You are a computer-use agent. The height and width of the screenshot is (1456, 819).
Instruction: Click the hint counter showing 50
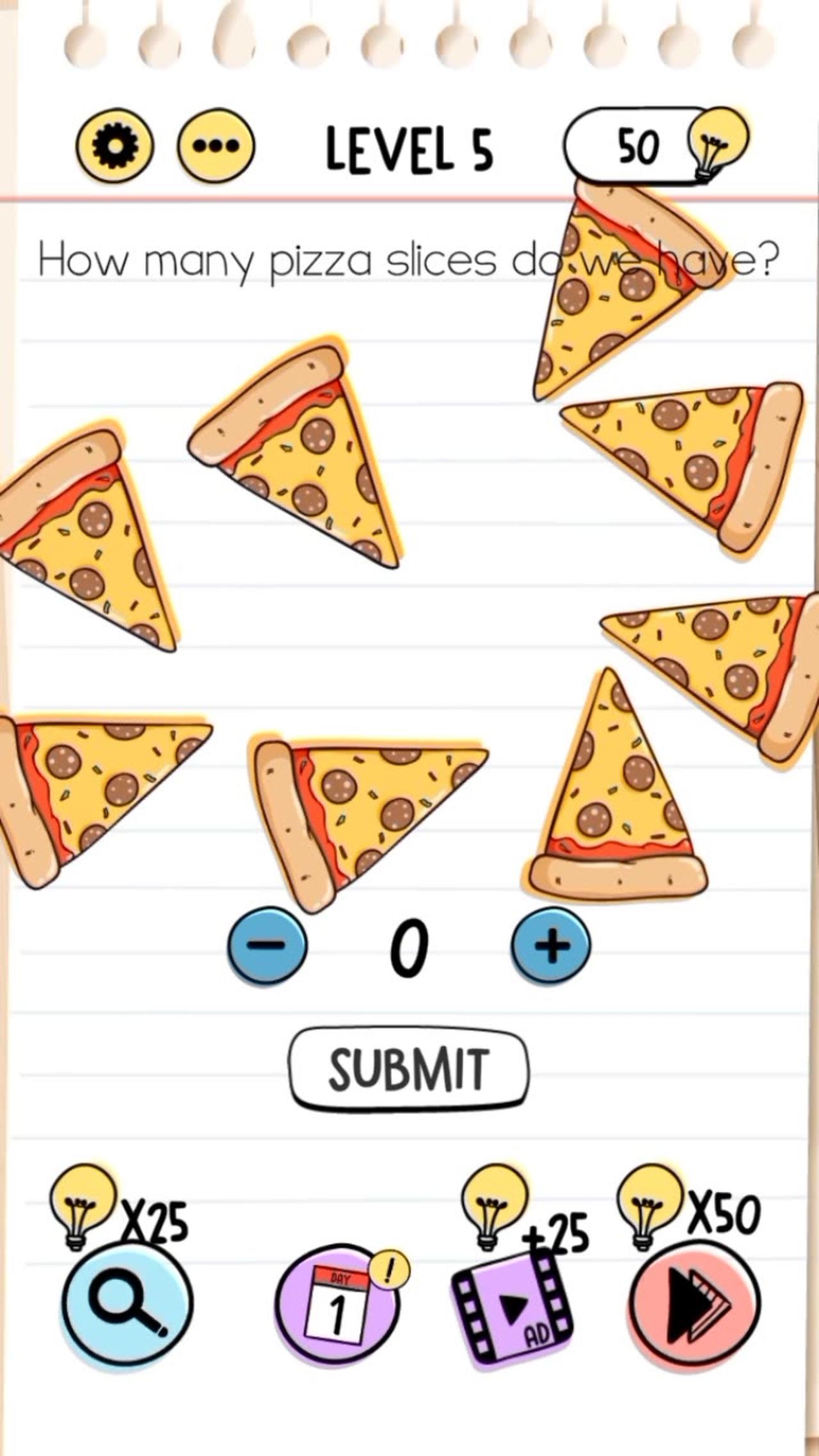[640, 146]
